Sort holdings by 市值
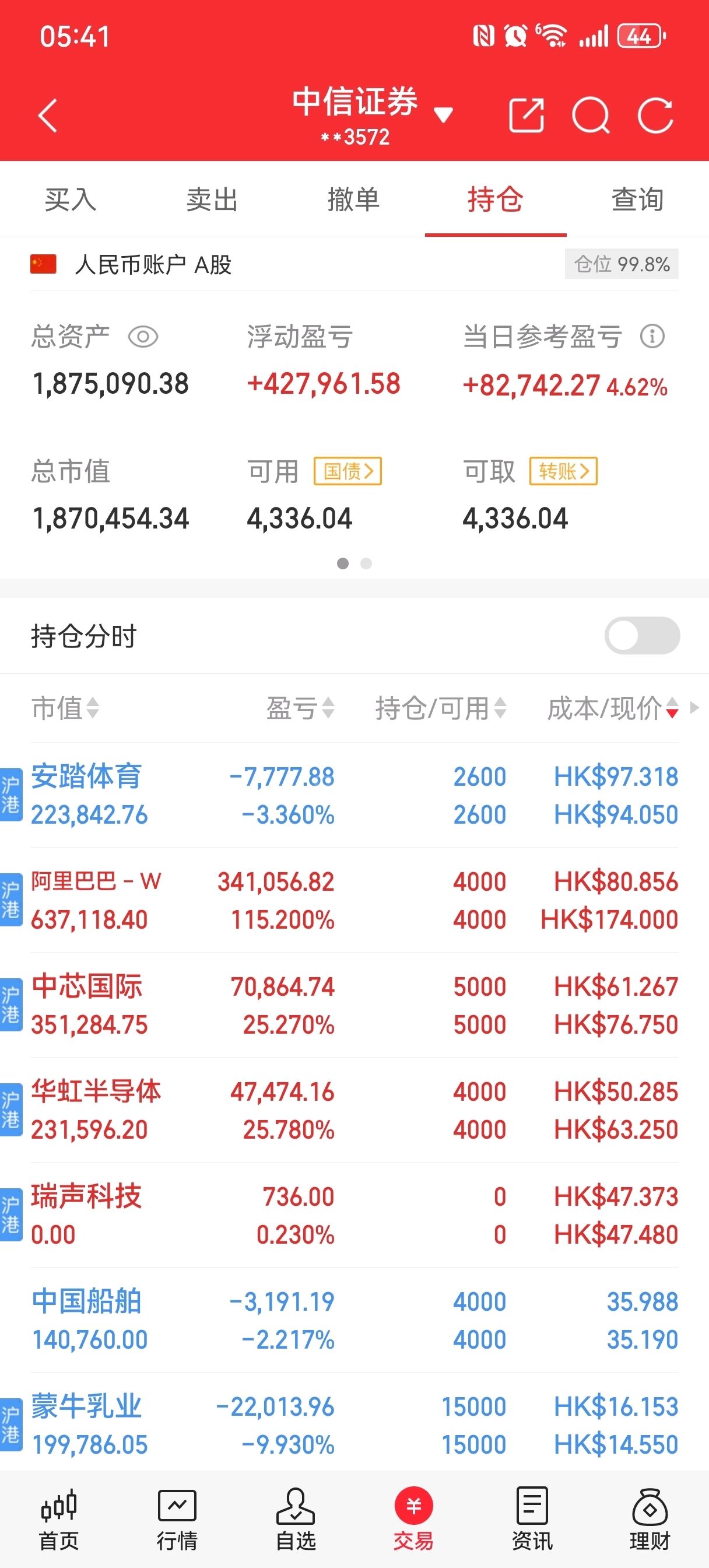This screenshot has height=1568, width=709. 65,708
